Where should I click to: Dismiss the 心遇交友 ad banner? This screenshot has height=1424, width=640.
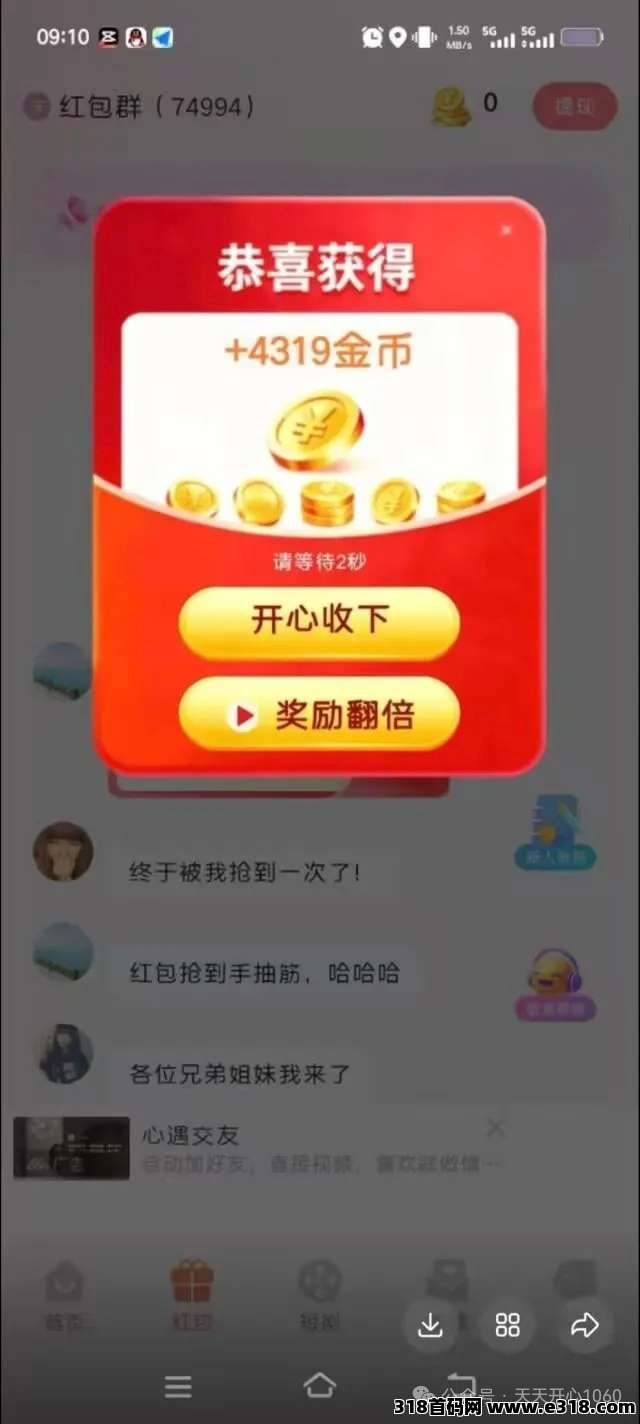[x=496, y=1129]
